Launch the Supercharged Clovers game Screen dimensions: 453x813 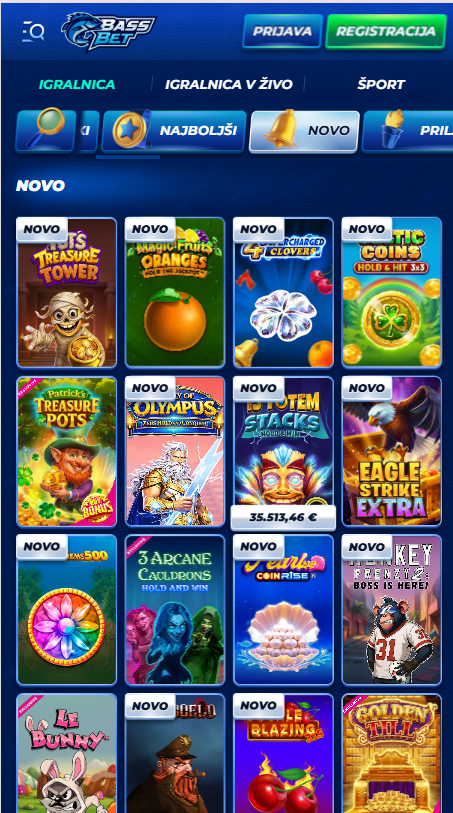(283, 293)
